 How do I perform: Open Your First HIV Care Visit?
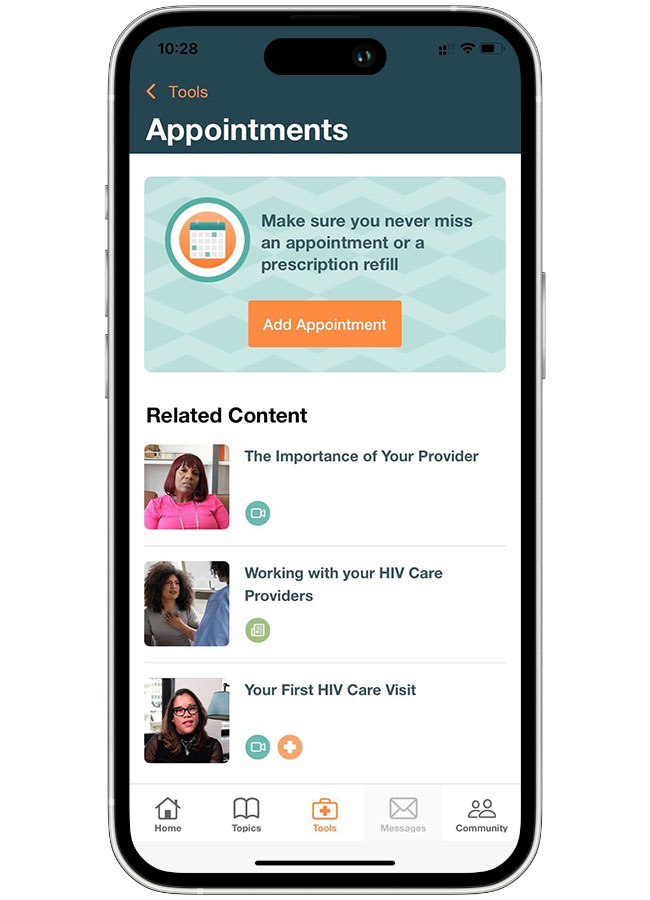click(x=330, y=690)
